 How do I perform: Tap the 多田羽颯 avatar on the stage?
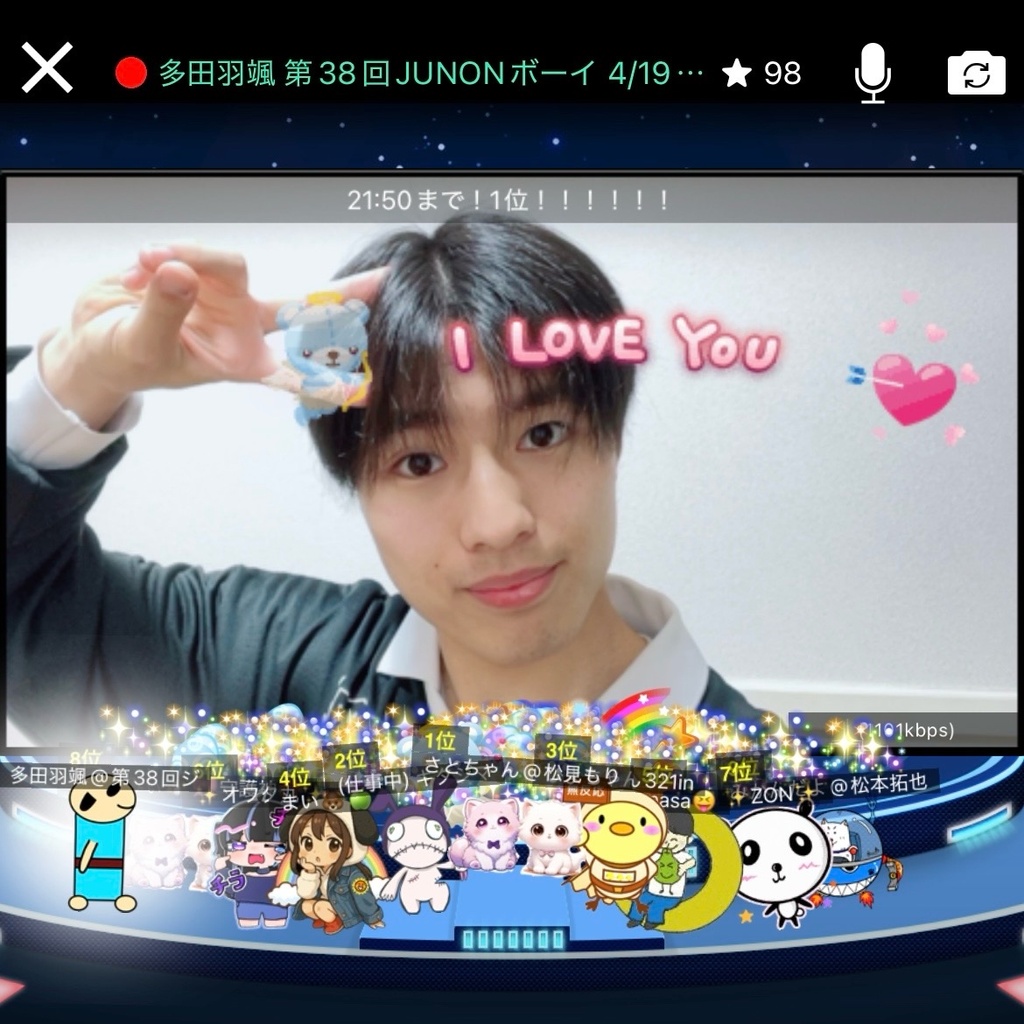point(102,845)
